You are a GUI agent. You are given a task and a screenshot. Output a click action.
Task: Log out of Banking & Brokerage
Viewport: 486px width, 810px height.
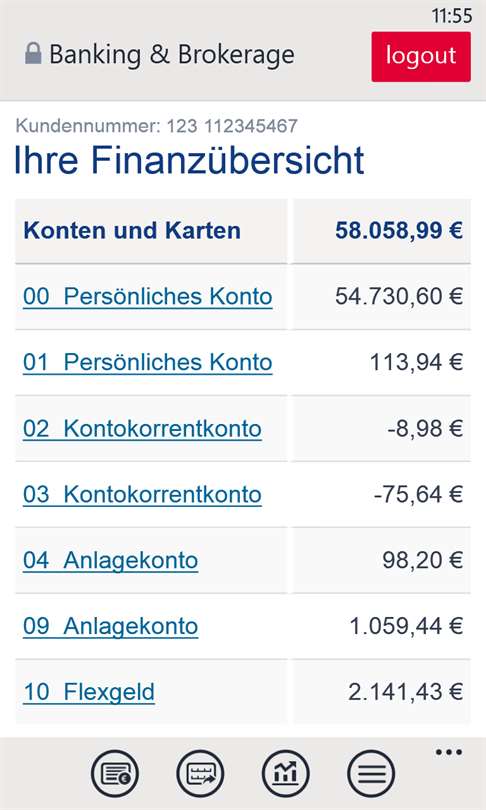(x=420, y=57)
